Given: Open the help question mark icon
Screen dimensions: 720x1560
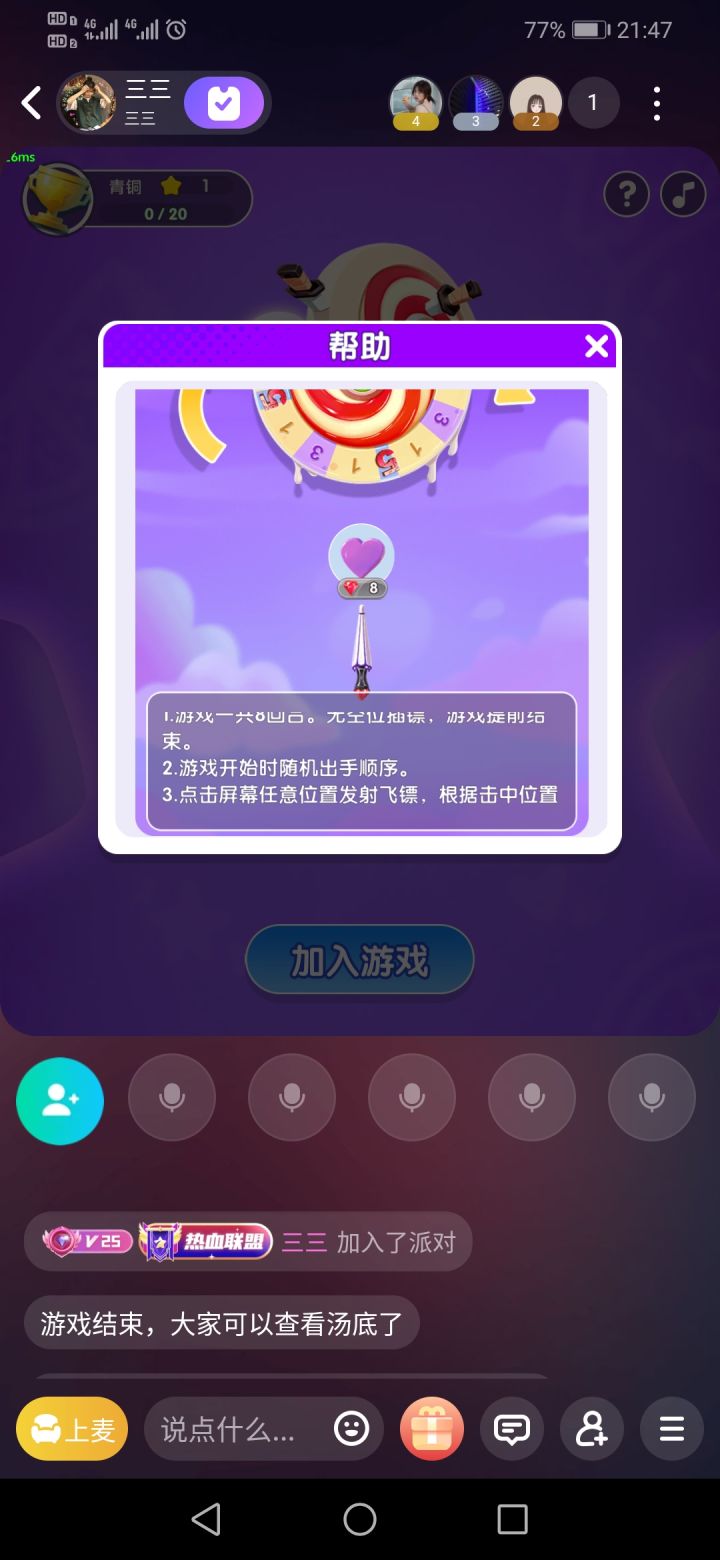Looking at the screenshot, I should 627,194.
